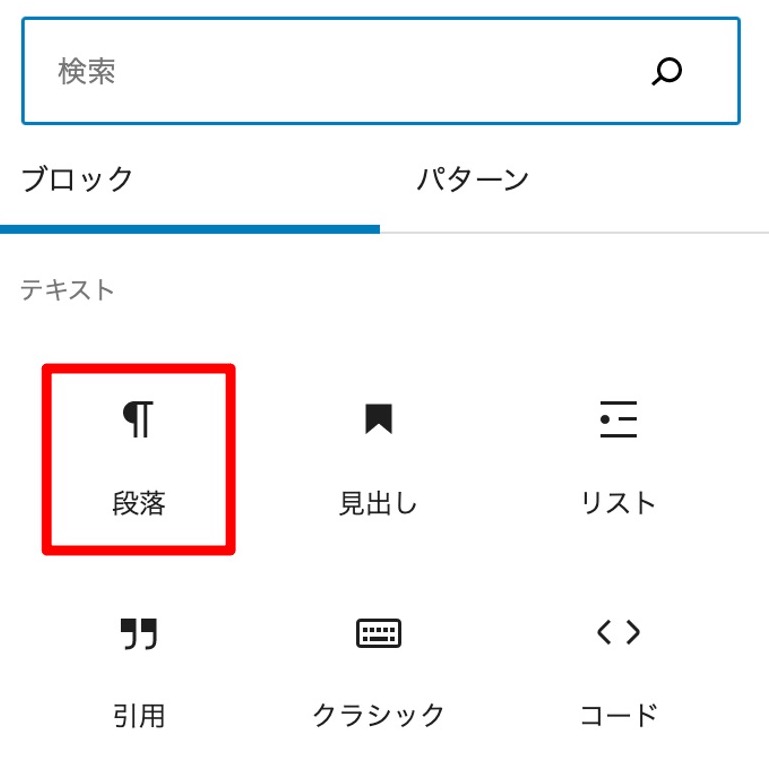Tap the 検索 search field

[330, 71]
